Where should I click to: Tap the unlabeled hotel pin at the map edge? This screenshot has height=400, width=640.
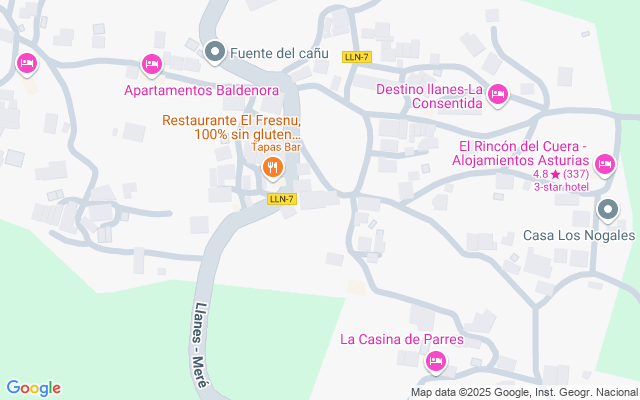tap(27, 64)
